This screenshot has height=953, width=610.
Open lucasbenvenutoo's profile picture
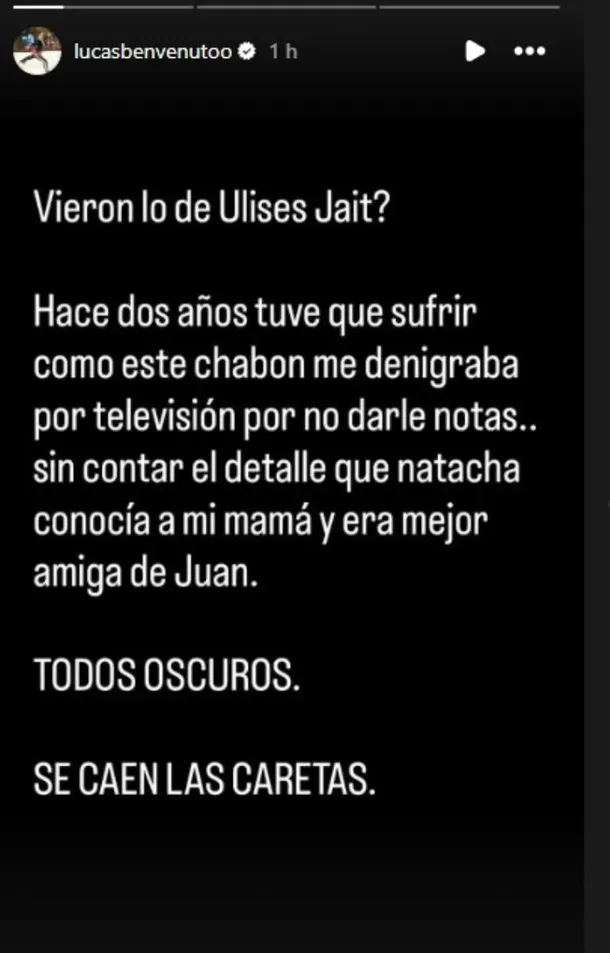(37, 50)
